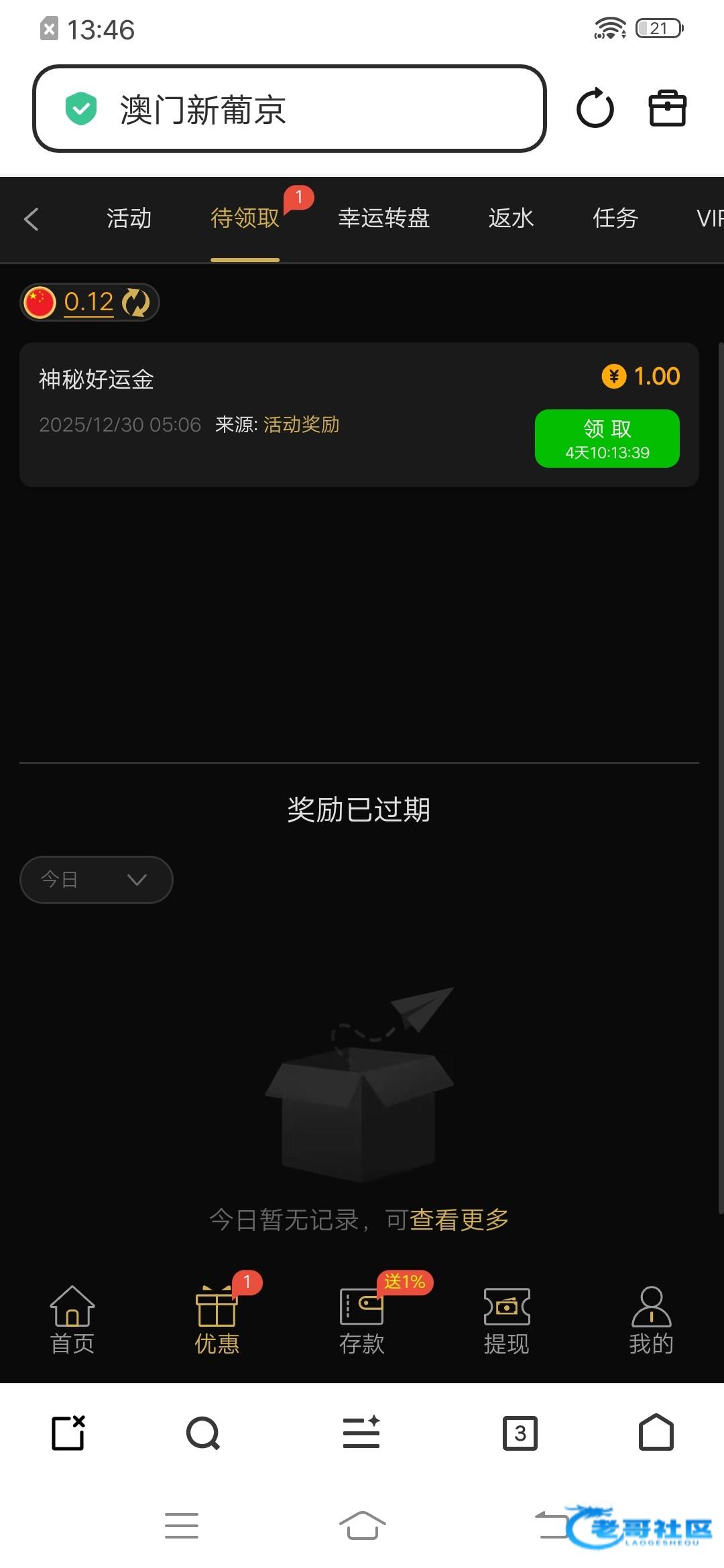This screenshot has height=1568, width=724.
Task: Switch to the 我的 profile section
Action: click(651, 1319)
